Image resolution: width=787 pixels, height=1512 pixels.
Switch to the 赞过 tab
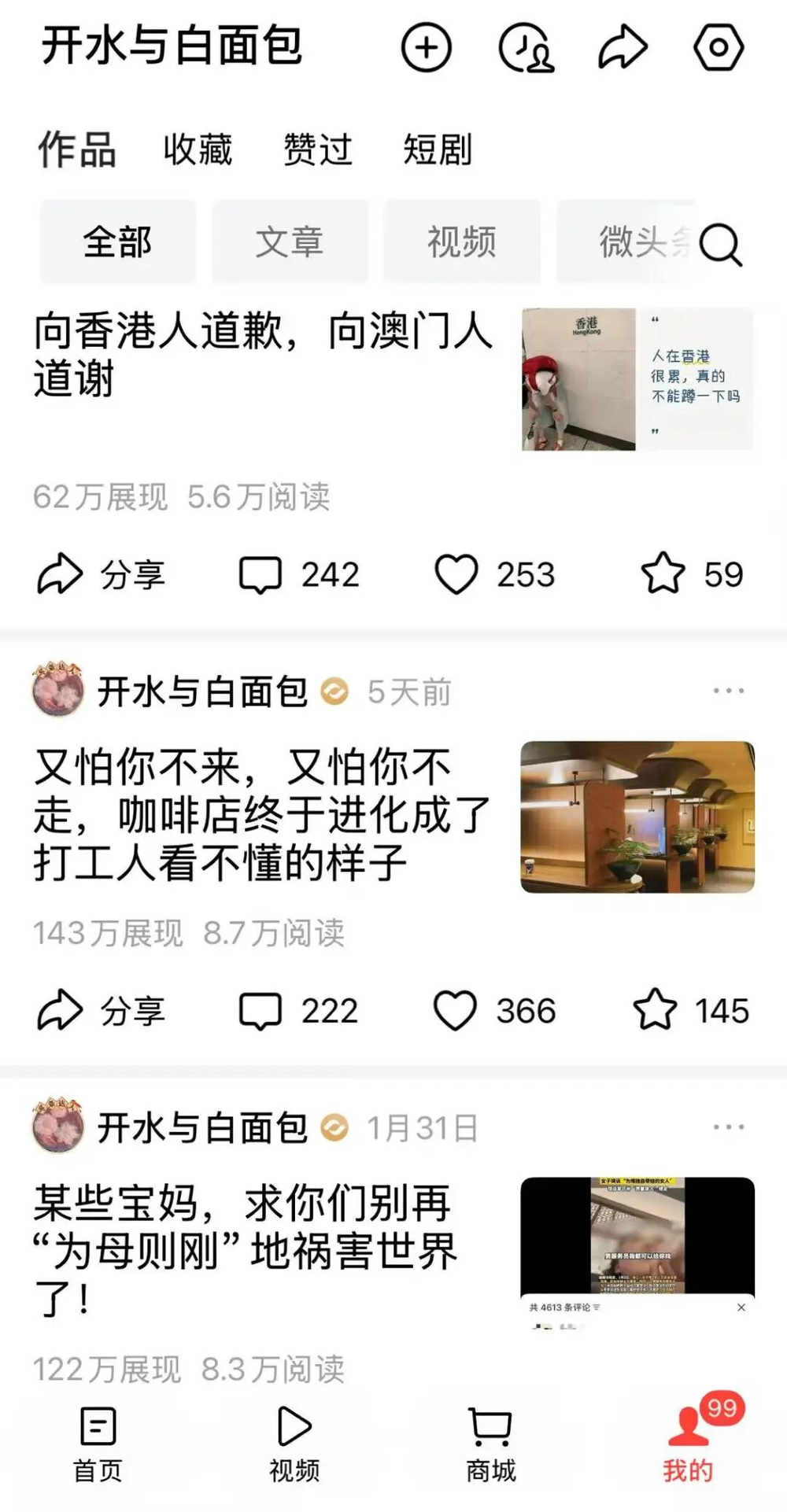(x=317, y=149)
